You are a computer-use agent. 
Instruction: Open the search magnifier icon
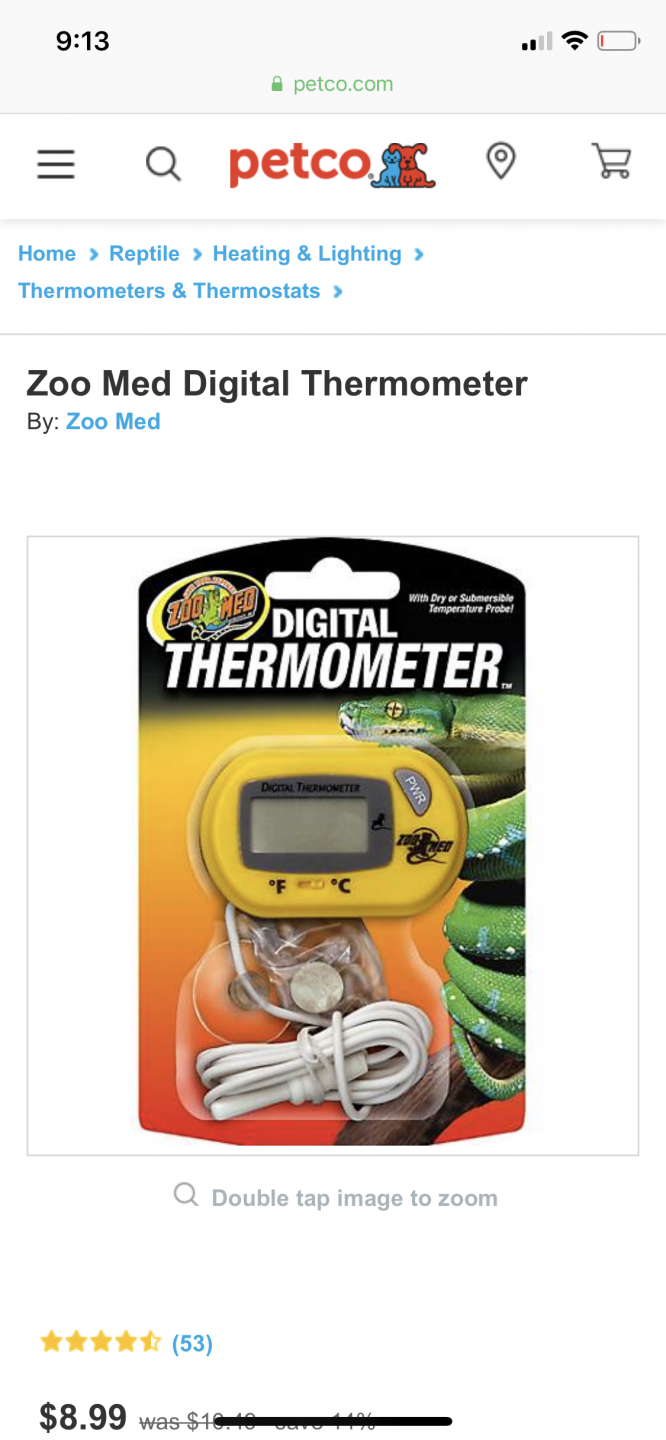tap(163, 164)
